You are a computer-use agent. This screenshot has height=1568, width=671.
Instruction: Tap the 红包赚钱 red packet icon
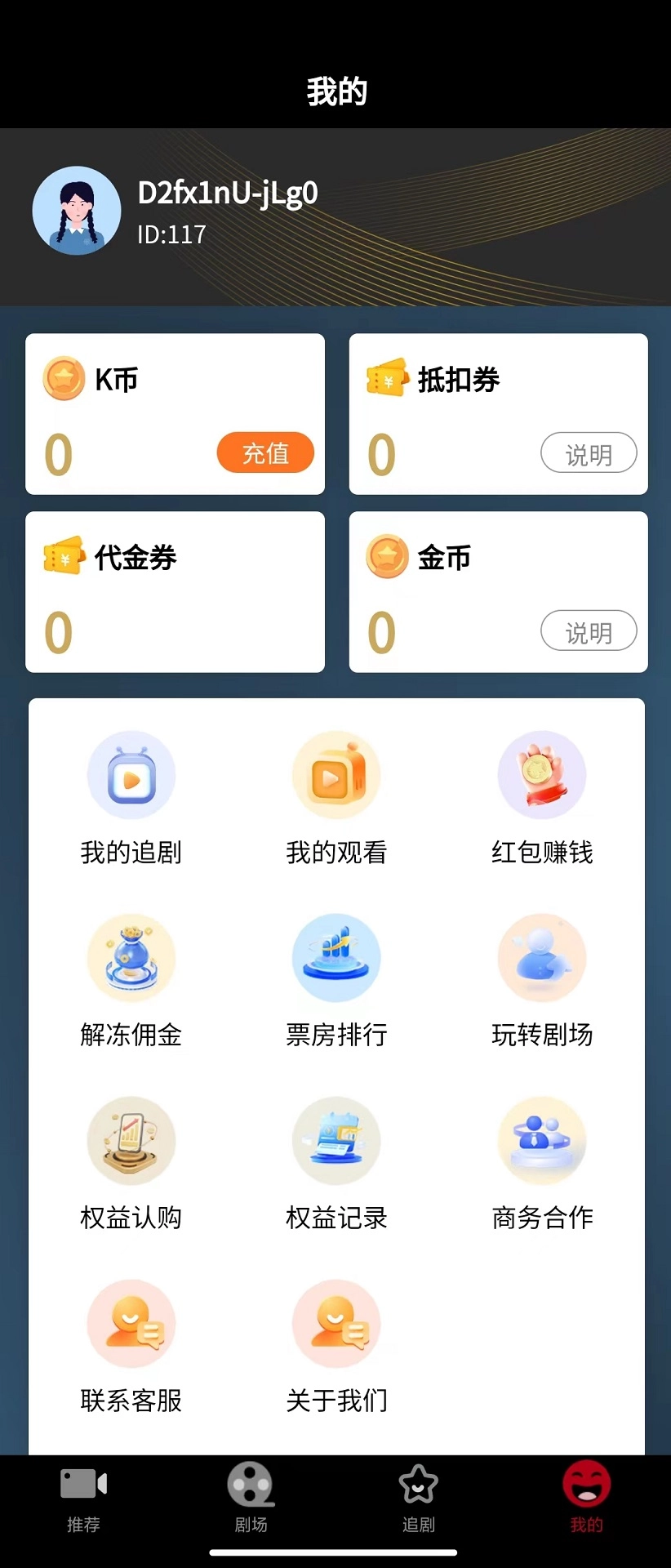542,774
